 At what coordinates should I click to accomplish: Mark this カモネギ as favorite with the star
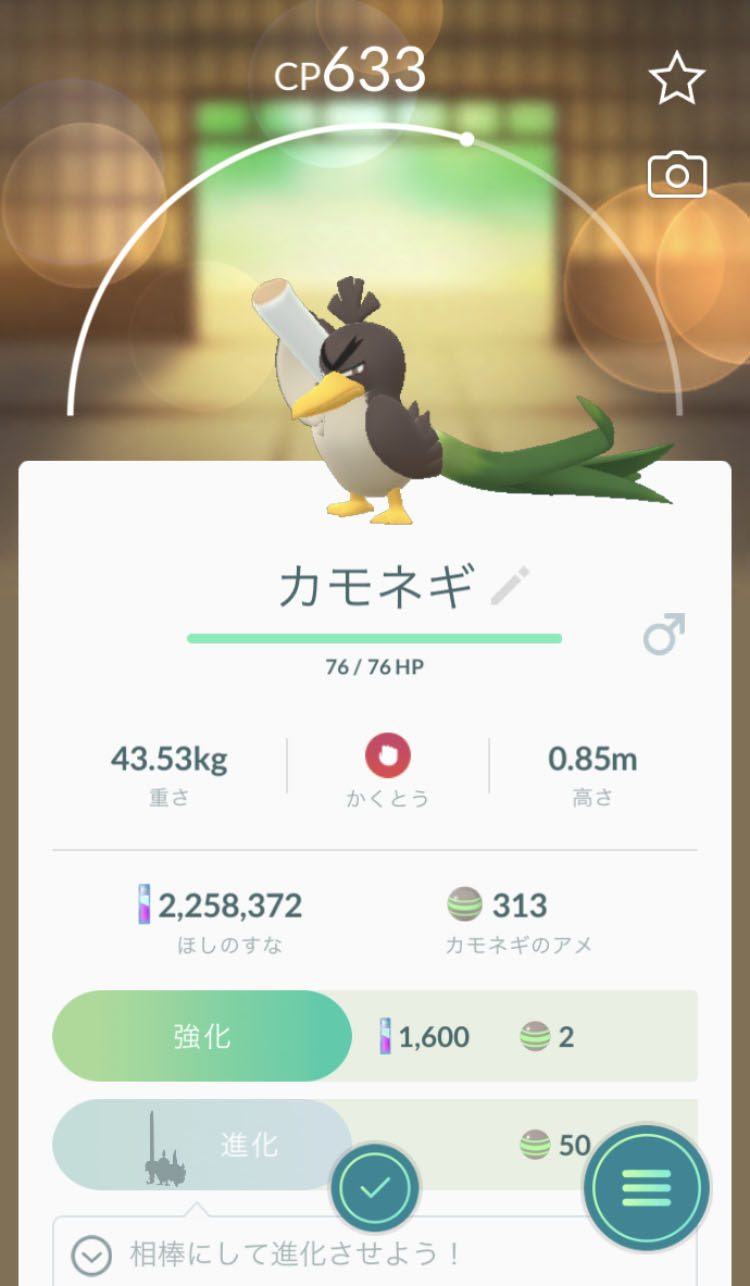point(677,80)
